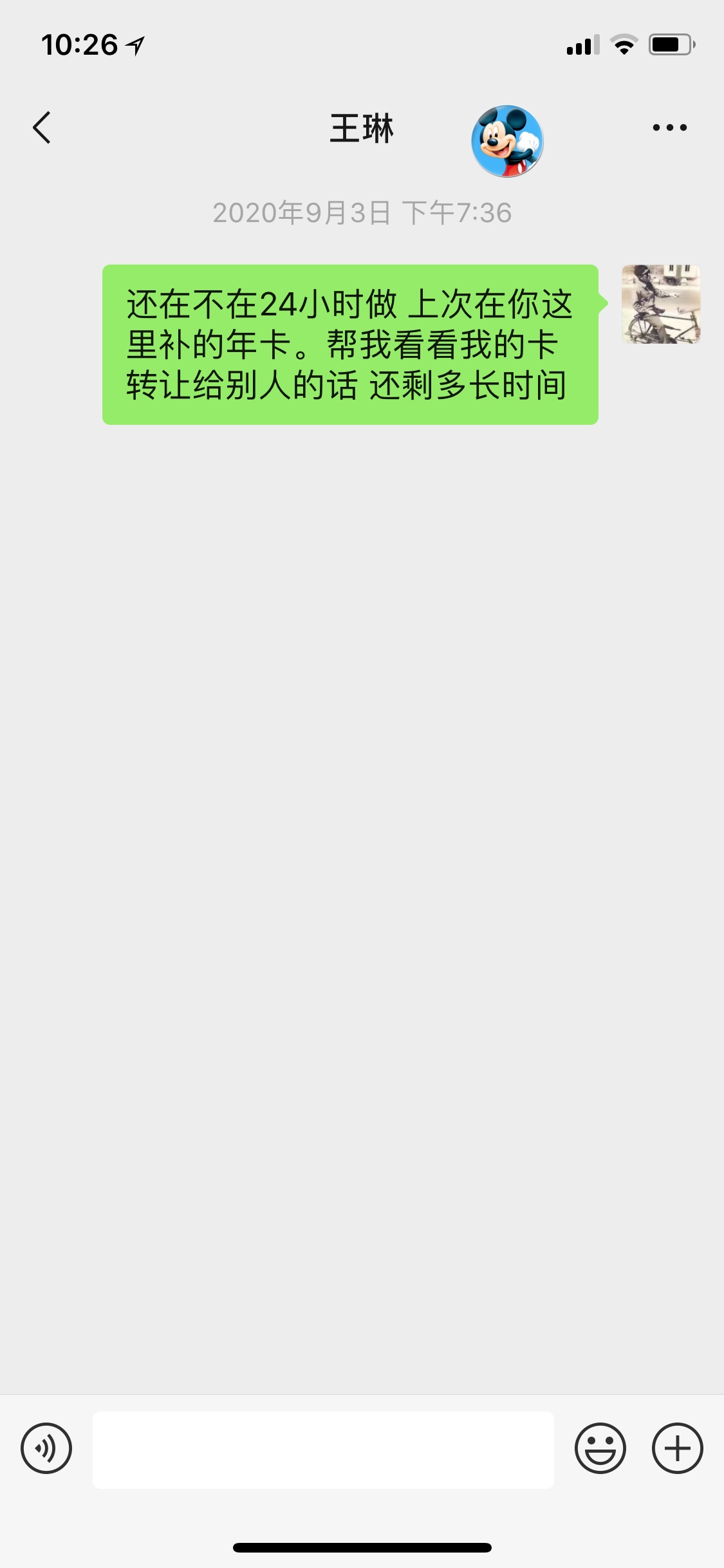The width and height of the screenshot is (724, 1568).
Task: Open the emoji sticker panel
Action: point(600,1448)
